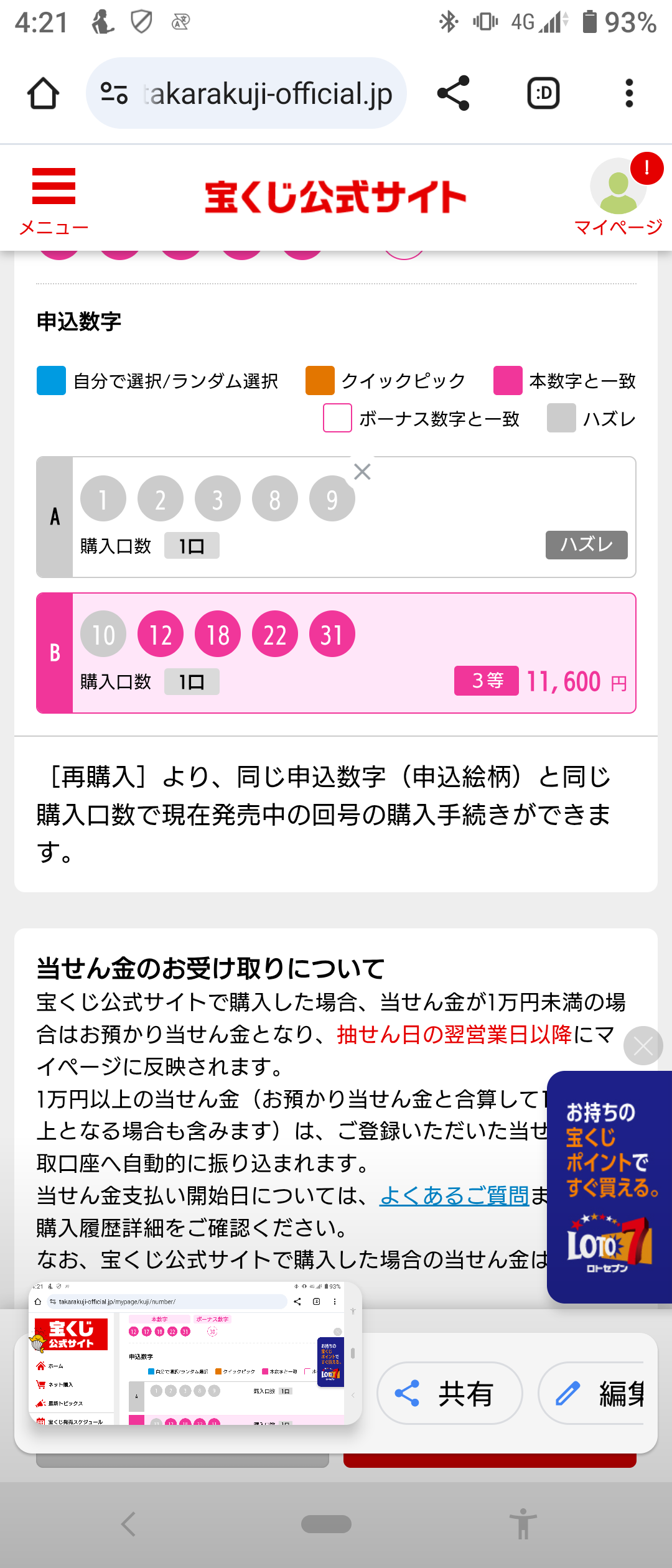Screen dimensions: 672x1568
Task: Tap the accessibility shortcut button
Action: pyautogui.click(x=523, y=1524)
